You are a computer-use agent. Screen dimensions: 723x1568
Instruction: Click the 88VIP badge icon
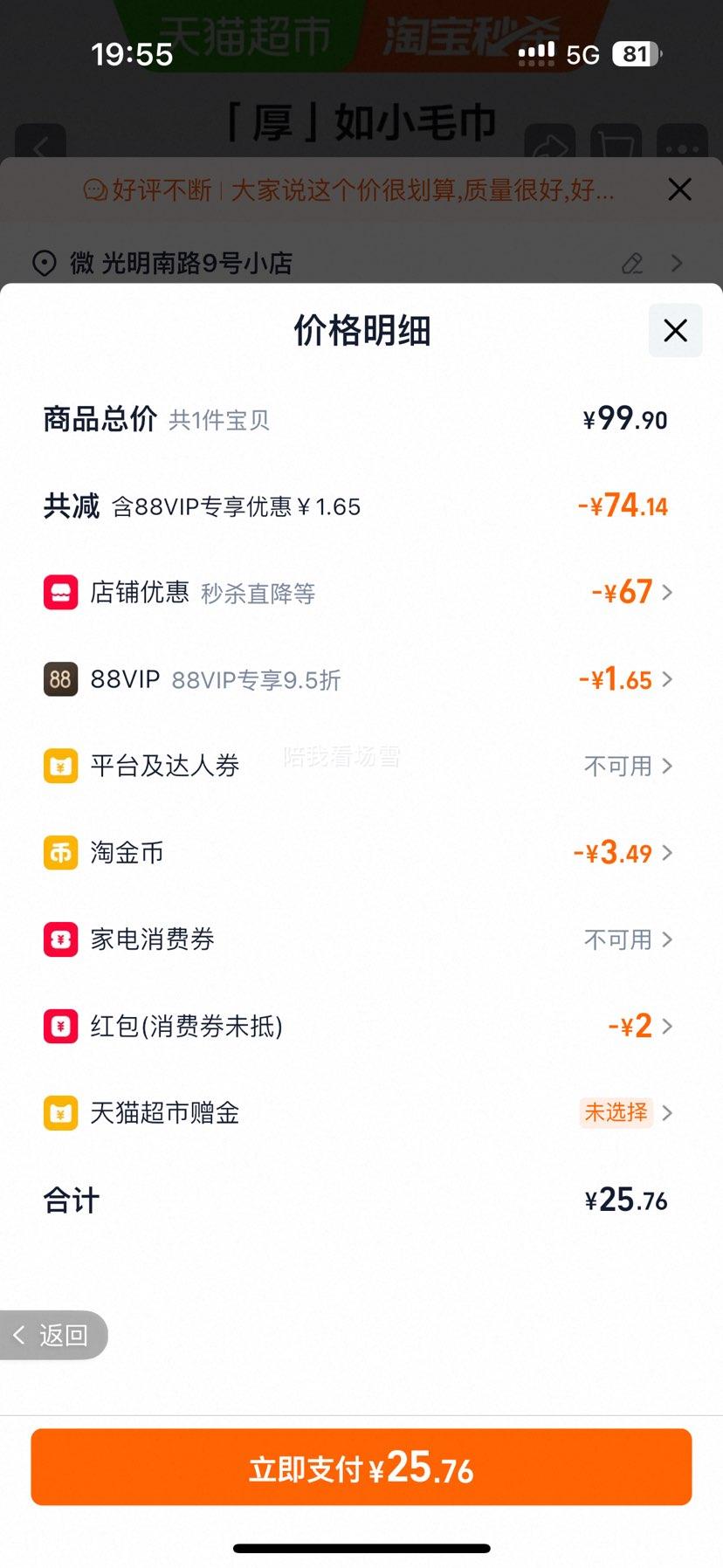(x=59, y=679)
